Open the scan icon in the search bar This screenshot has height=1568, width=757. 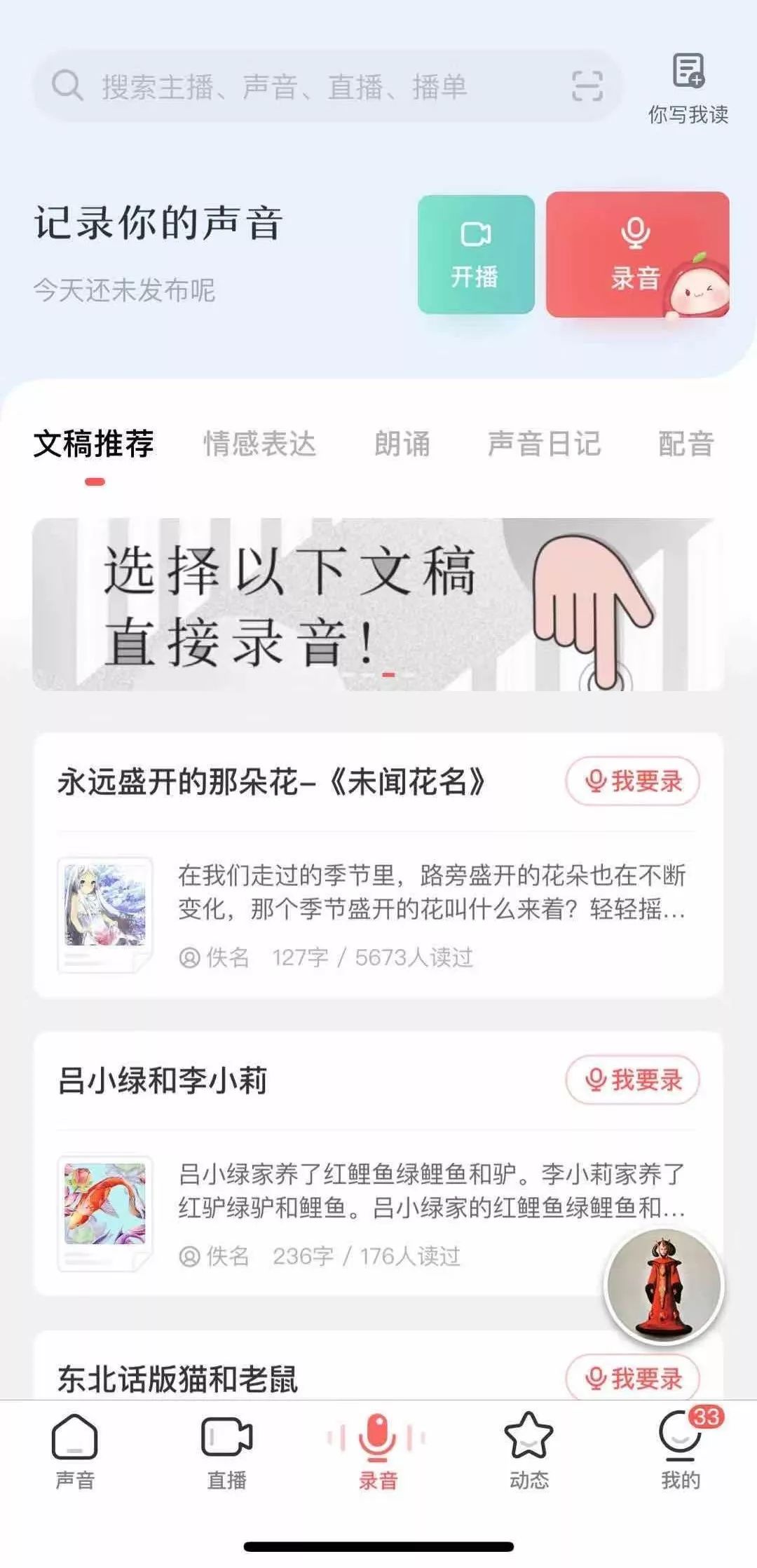[587, 86]
